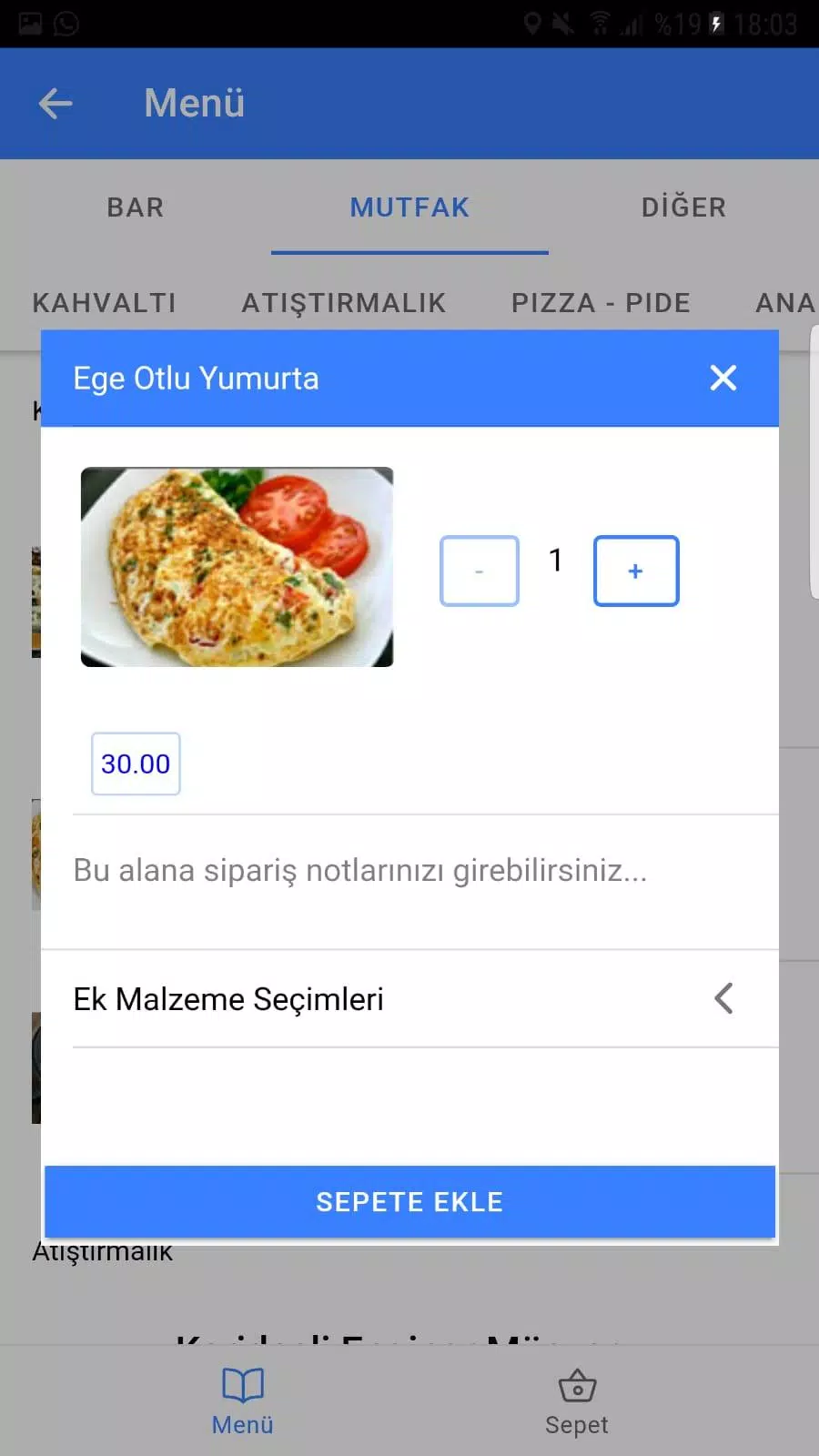Viewport: 819px width, 1456px height.
Task: Switch to the BAR tab
Action: click(136, 207)
